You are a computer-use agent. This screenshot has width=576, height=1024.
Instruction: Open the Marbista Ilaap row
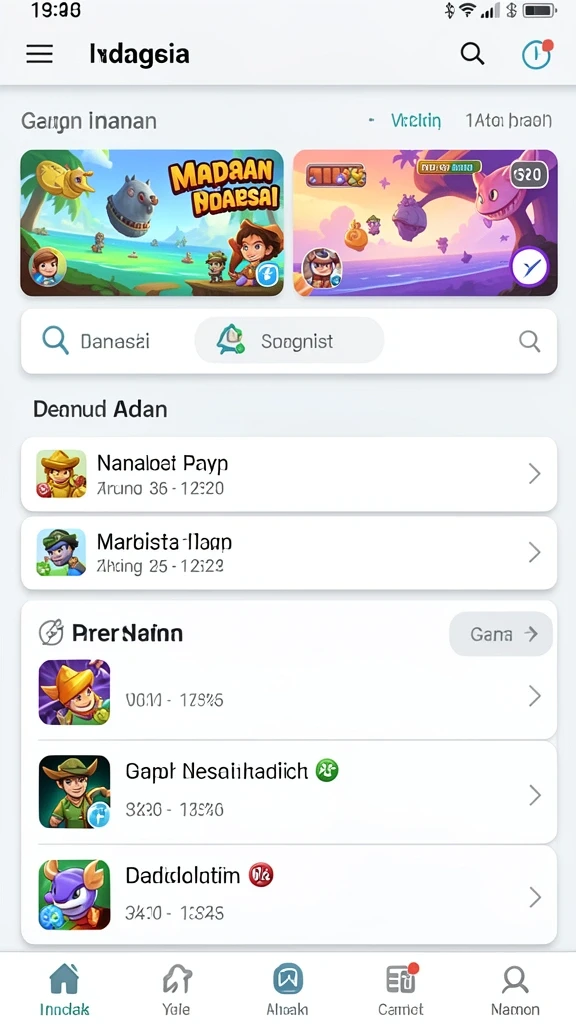[x=289, y=552]
